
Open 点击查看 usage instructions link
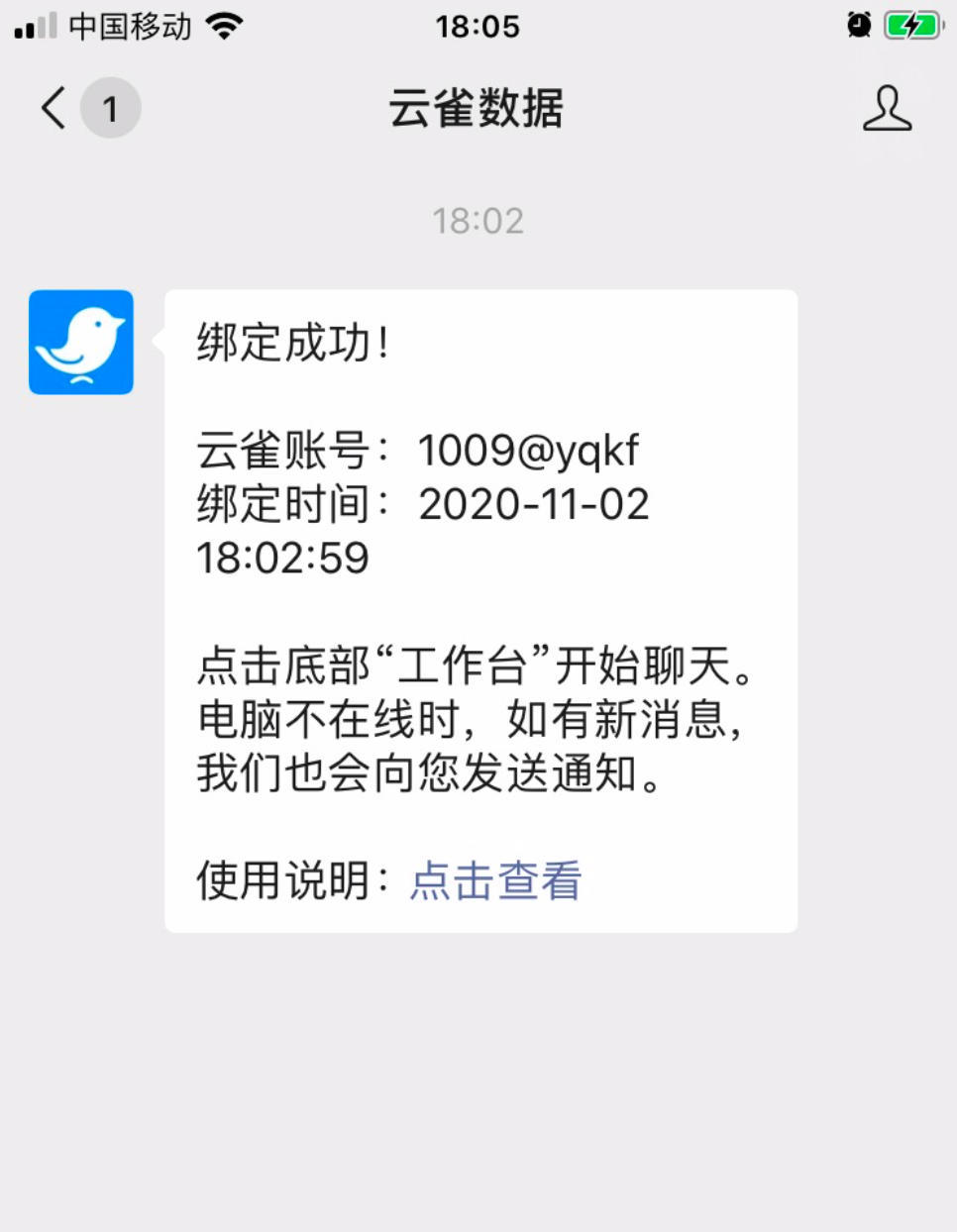[494, 881]
